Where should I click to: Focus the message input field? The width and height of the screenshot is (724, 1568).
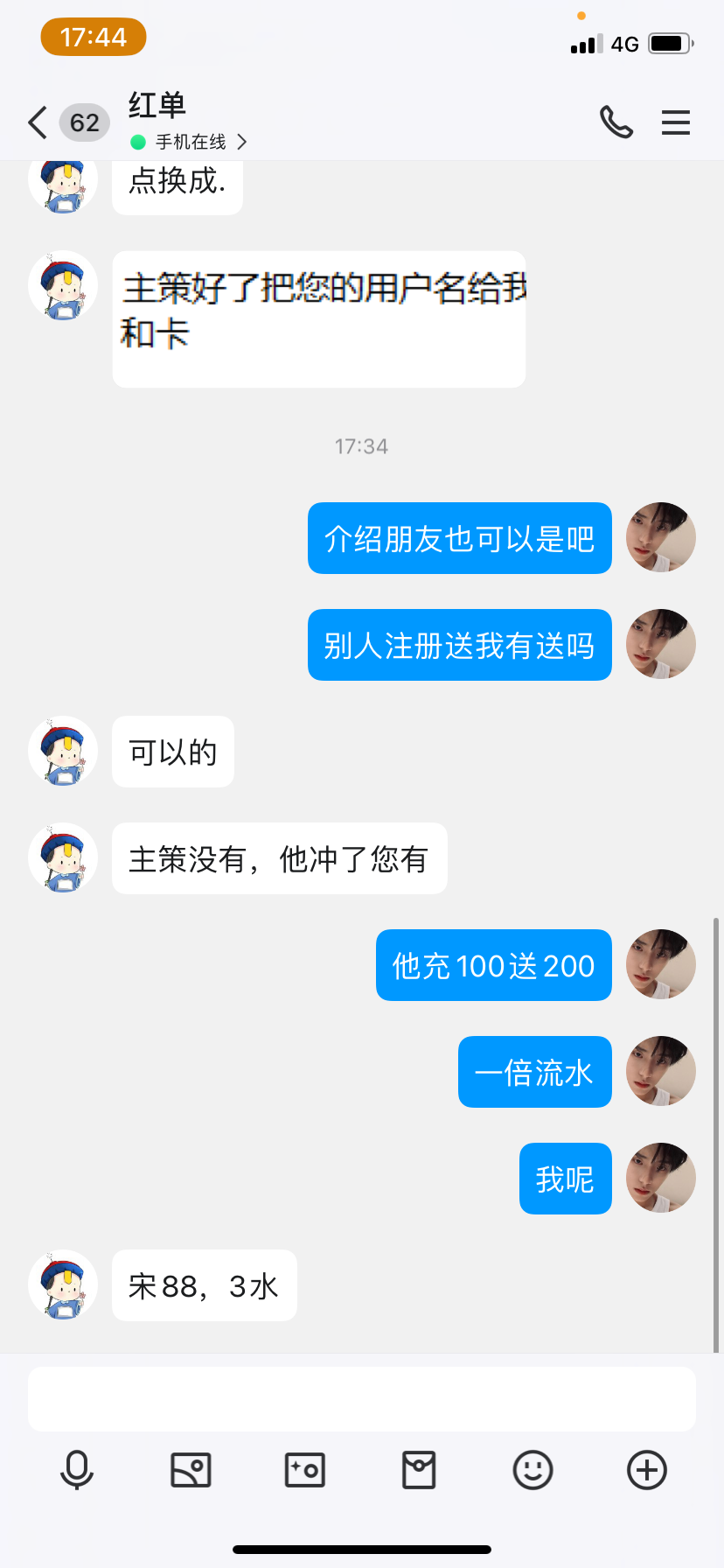pyautogui.click(x=362, y=1398)
